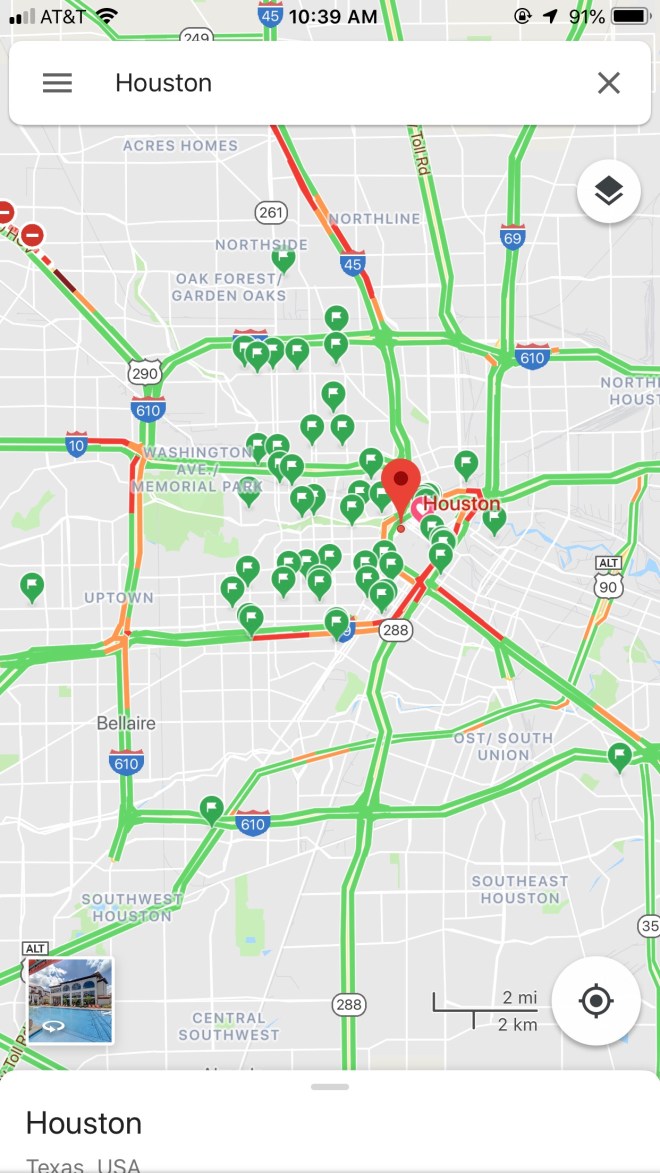Viewport: 660px width, 1173px height.
Task: Select the green flag near Northside
Action: 284,259
